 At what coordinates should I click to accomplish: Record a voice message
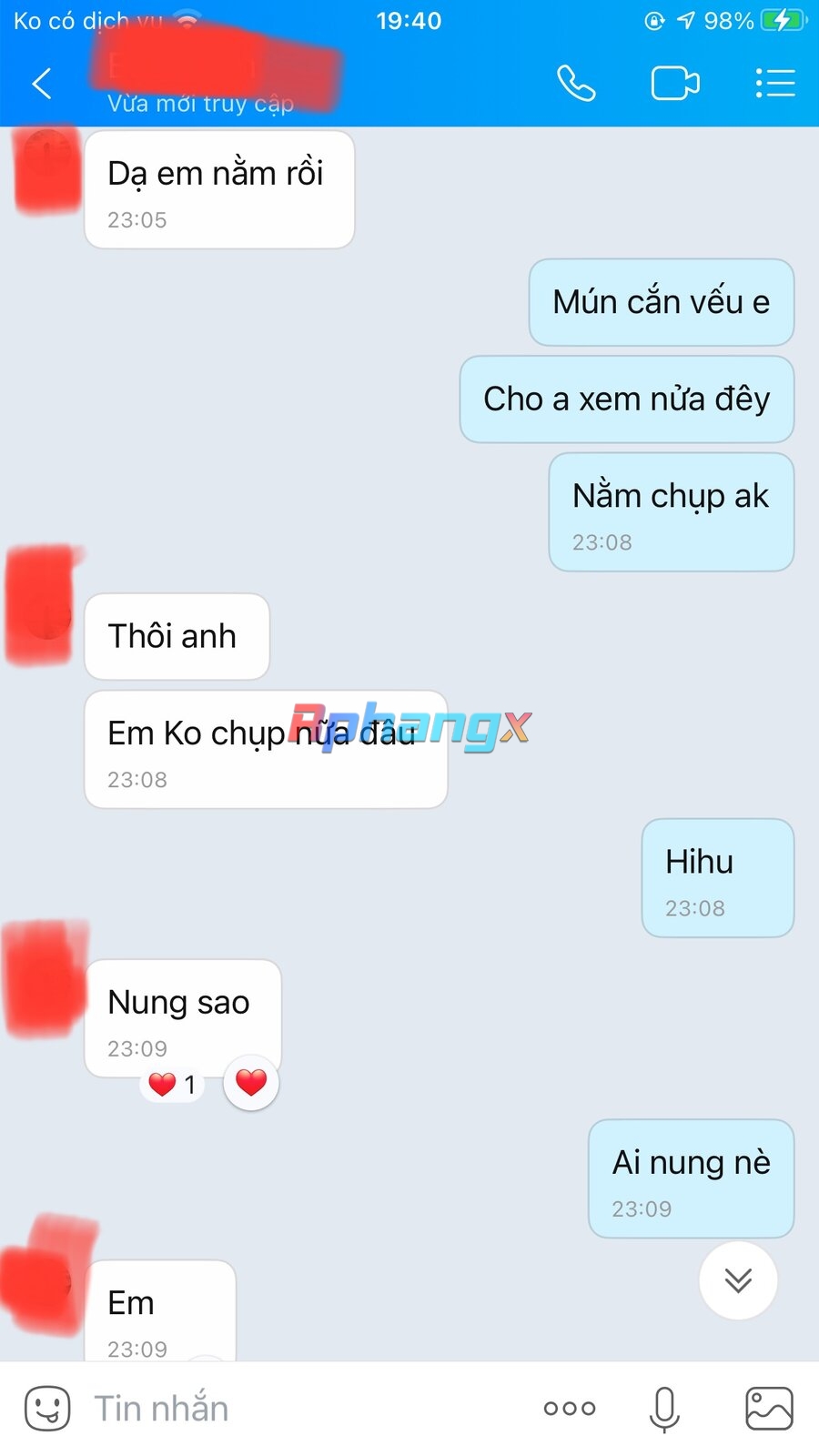(x=664, y=1409)
